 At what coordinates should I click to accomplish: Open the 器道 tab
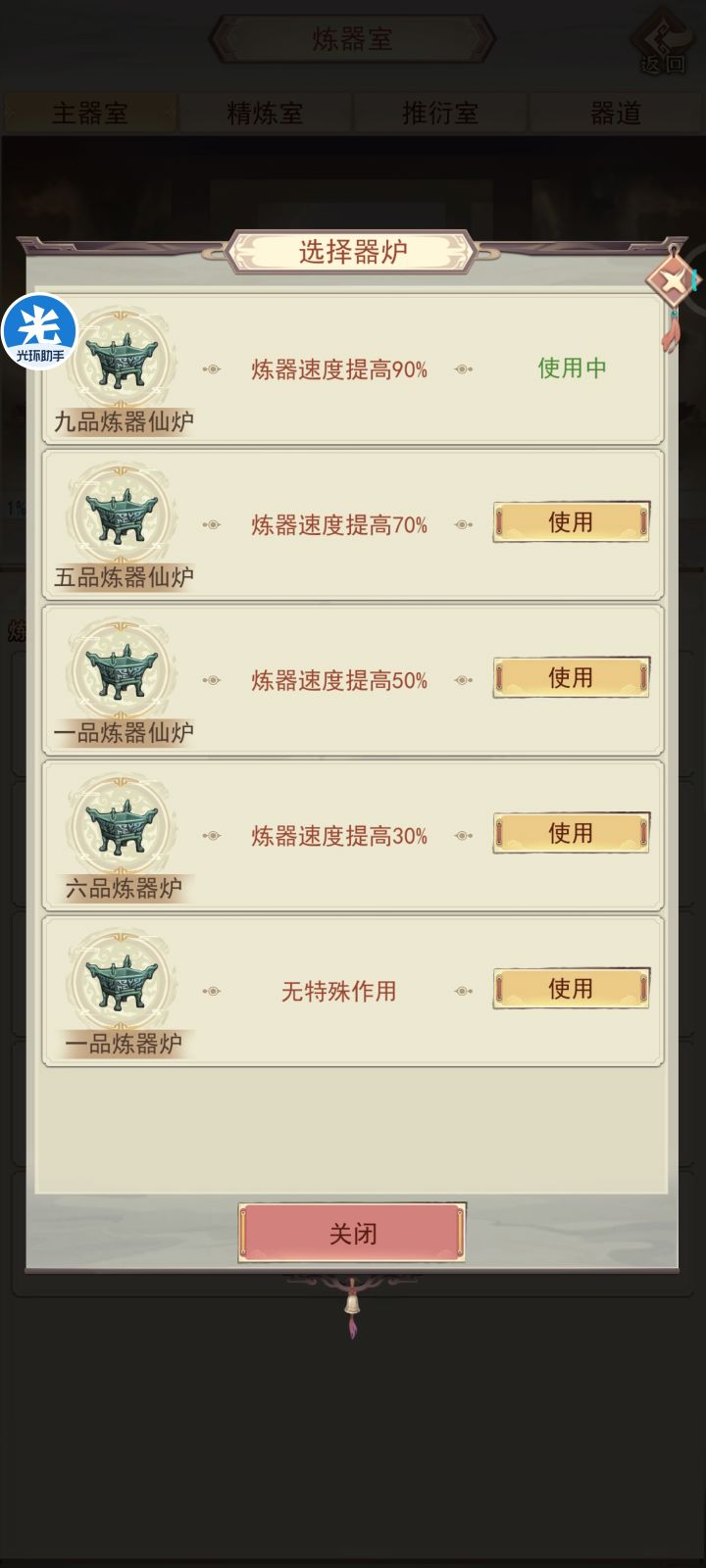pyautogui.click(x=616, y=112)
